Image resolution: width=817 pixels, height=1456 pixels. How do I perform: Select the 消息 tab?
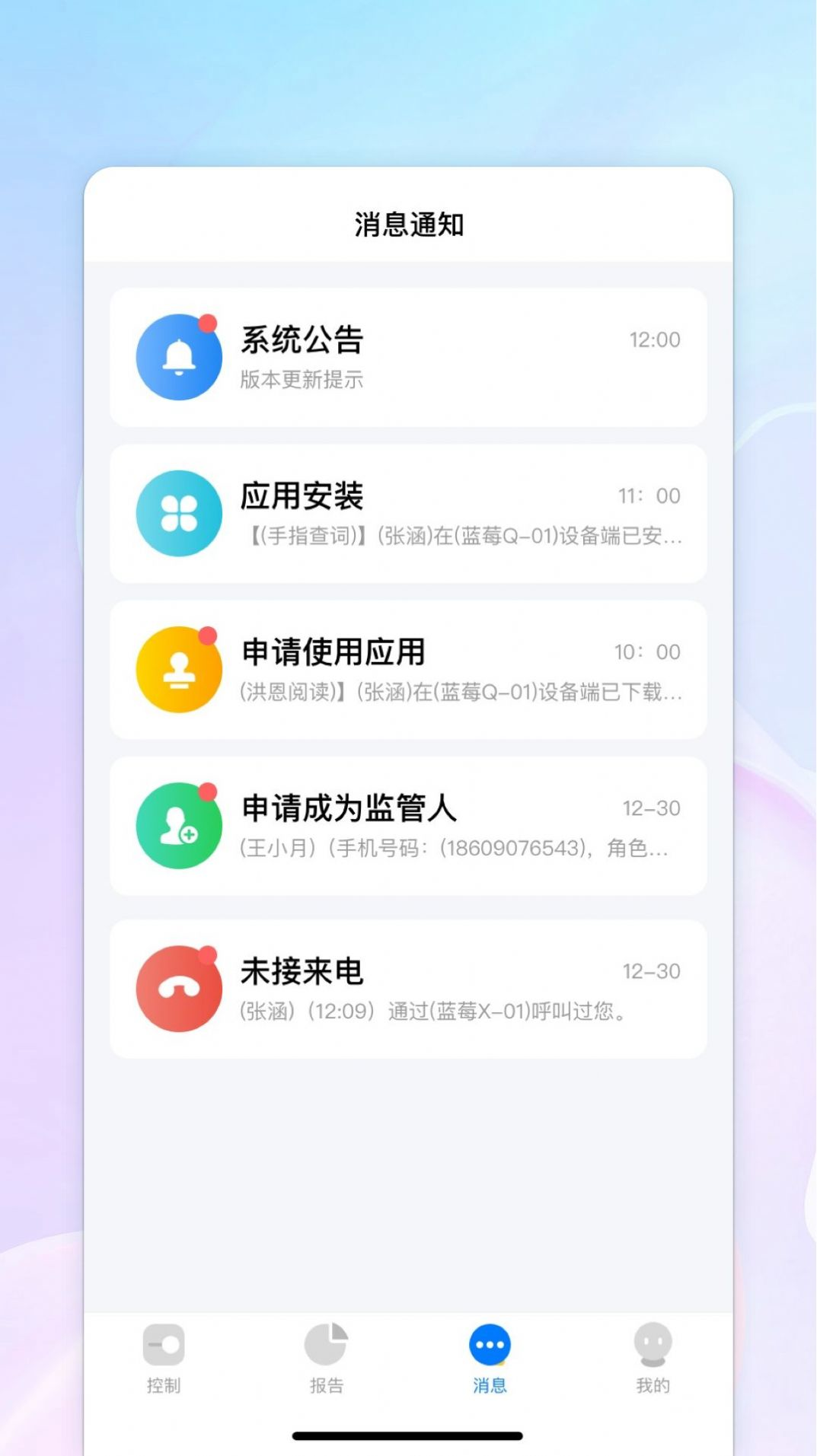pyautogui.click(x=490, y=1359)
